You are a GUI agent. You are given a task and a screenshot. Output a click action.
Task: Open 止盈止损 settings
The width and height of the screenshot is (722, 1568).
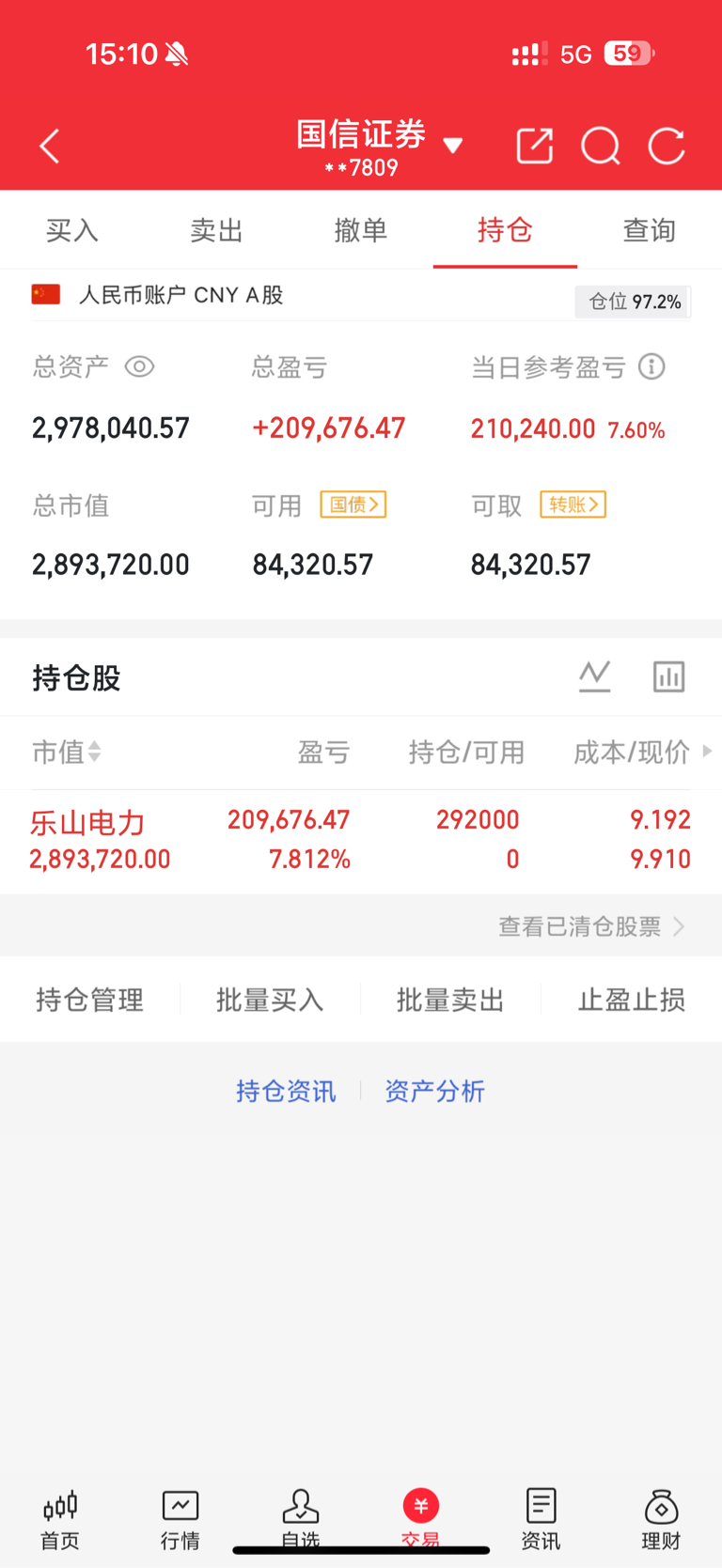pyautogui.click(x=632, y=1000)
